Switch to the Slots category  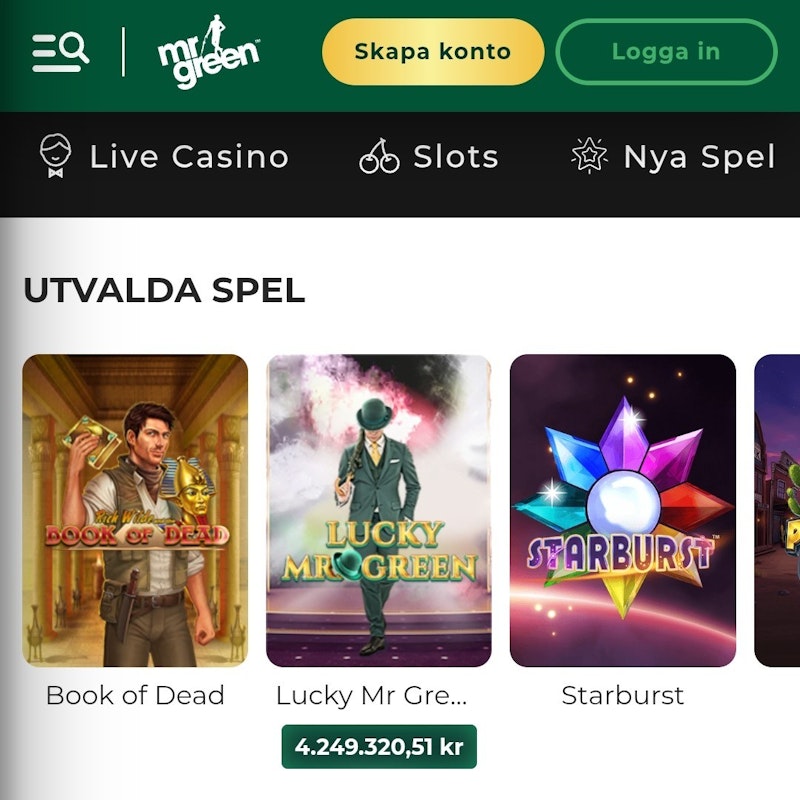click(429, 157)
